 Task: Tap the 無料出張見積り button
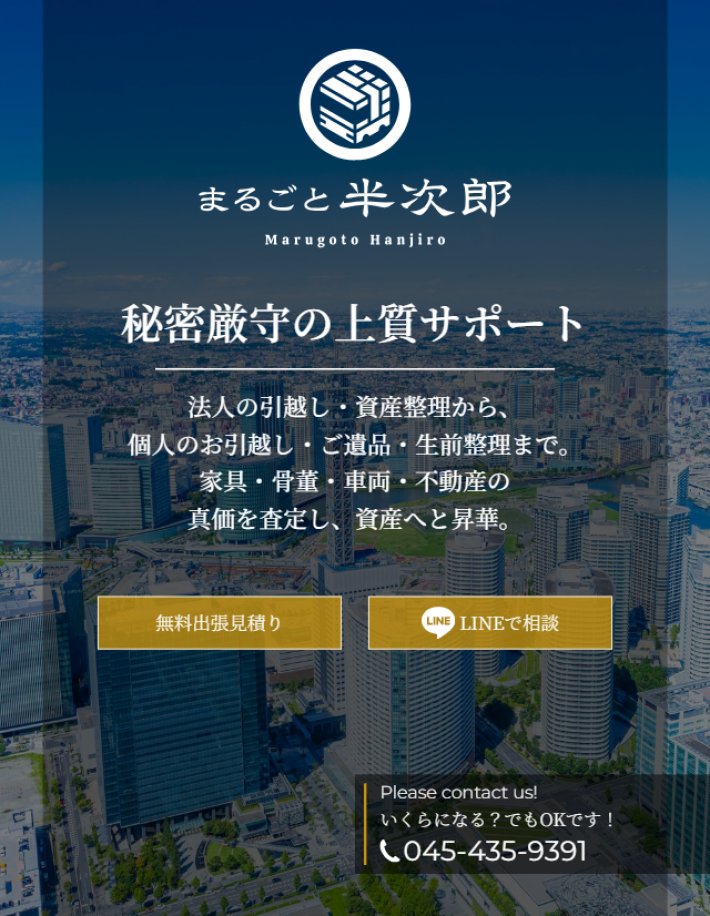[x=219, y=623]
